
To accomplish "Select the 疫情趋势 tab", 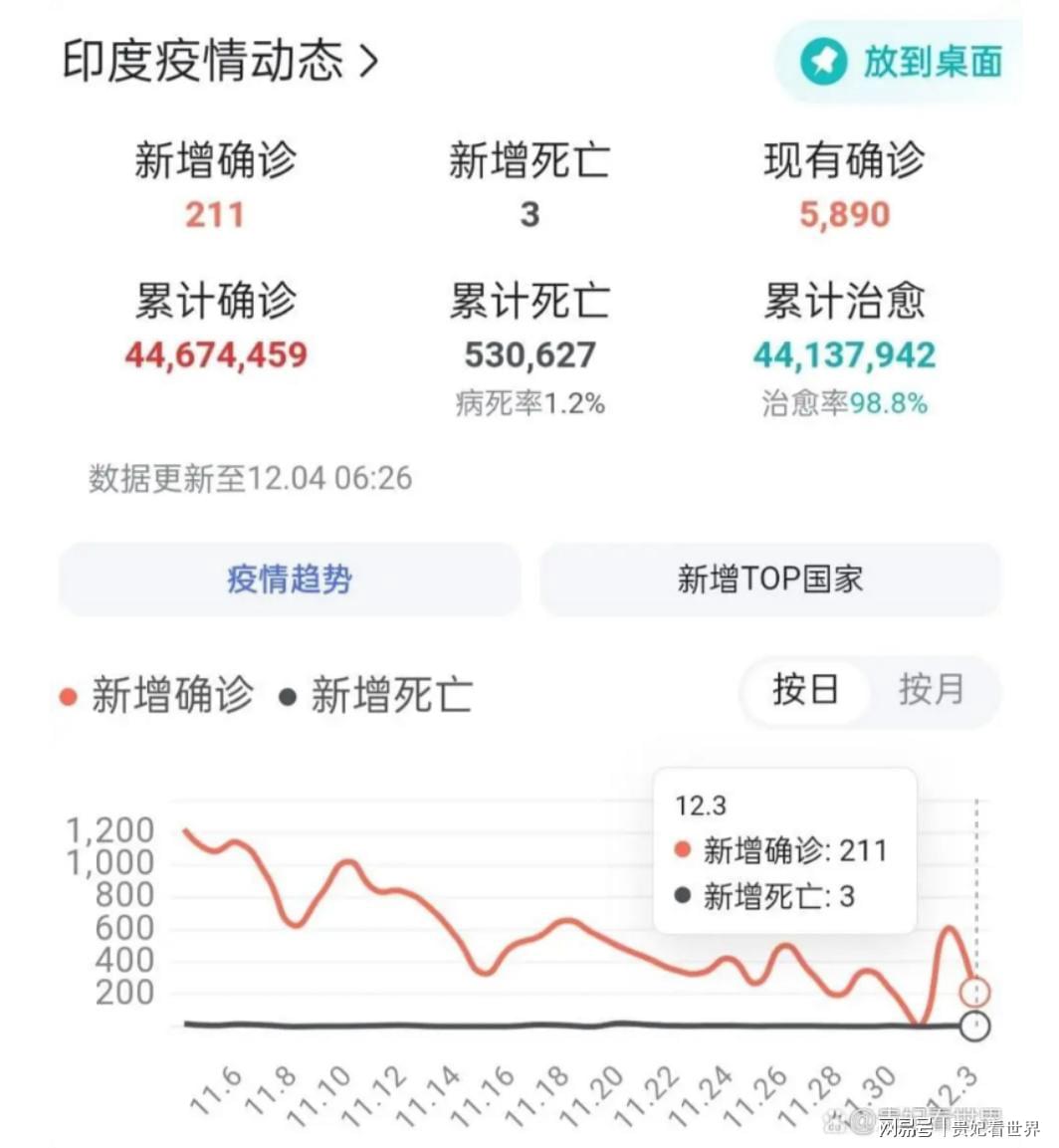I will [288, 578].
